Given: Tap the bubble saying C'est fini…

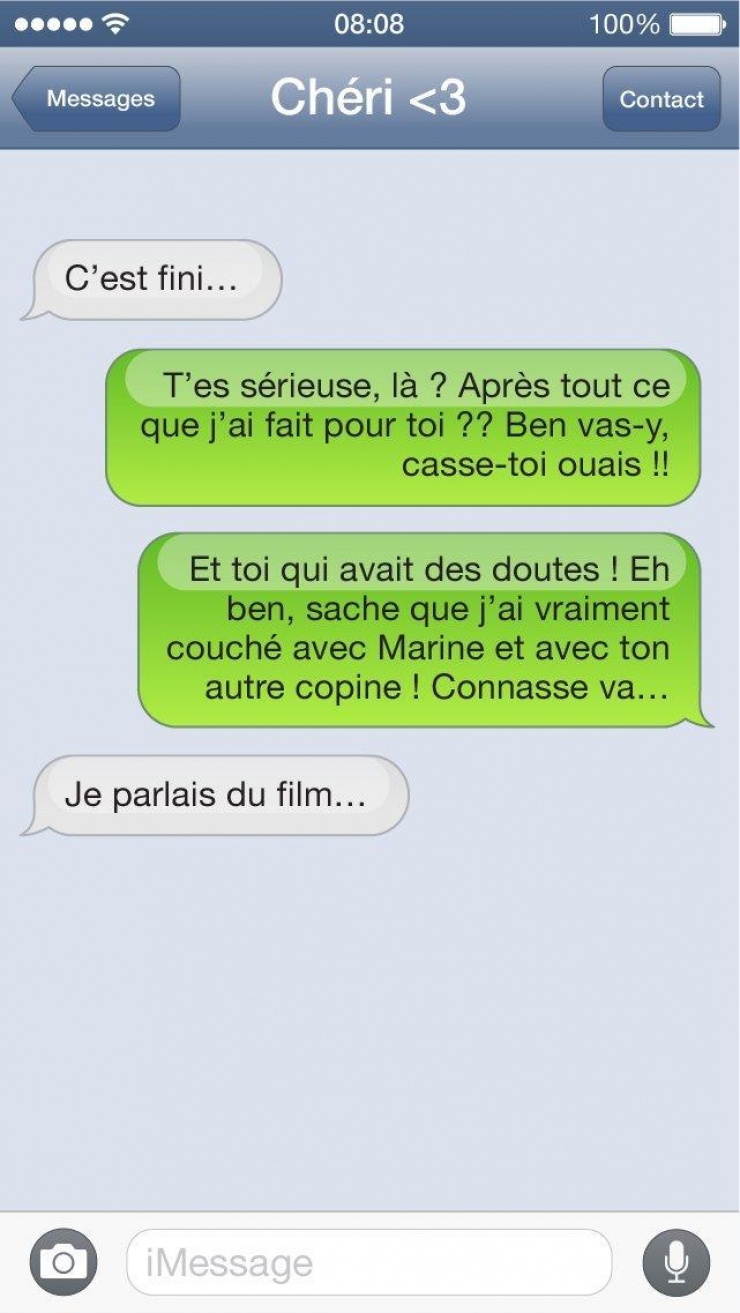Looking at the screenshot, I should [x=155, y=279].
